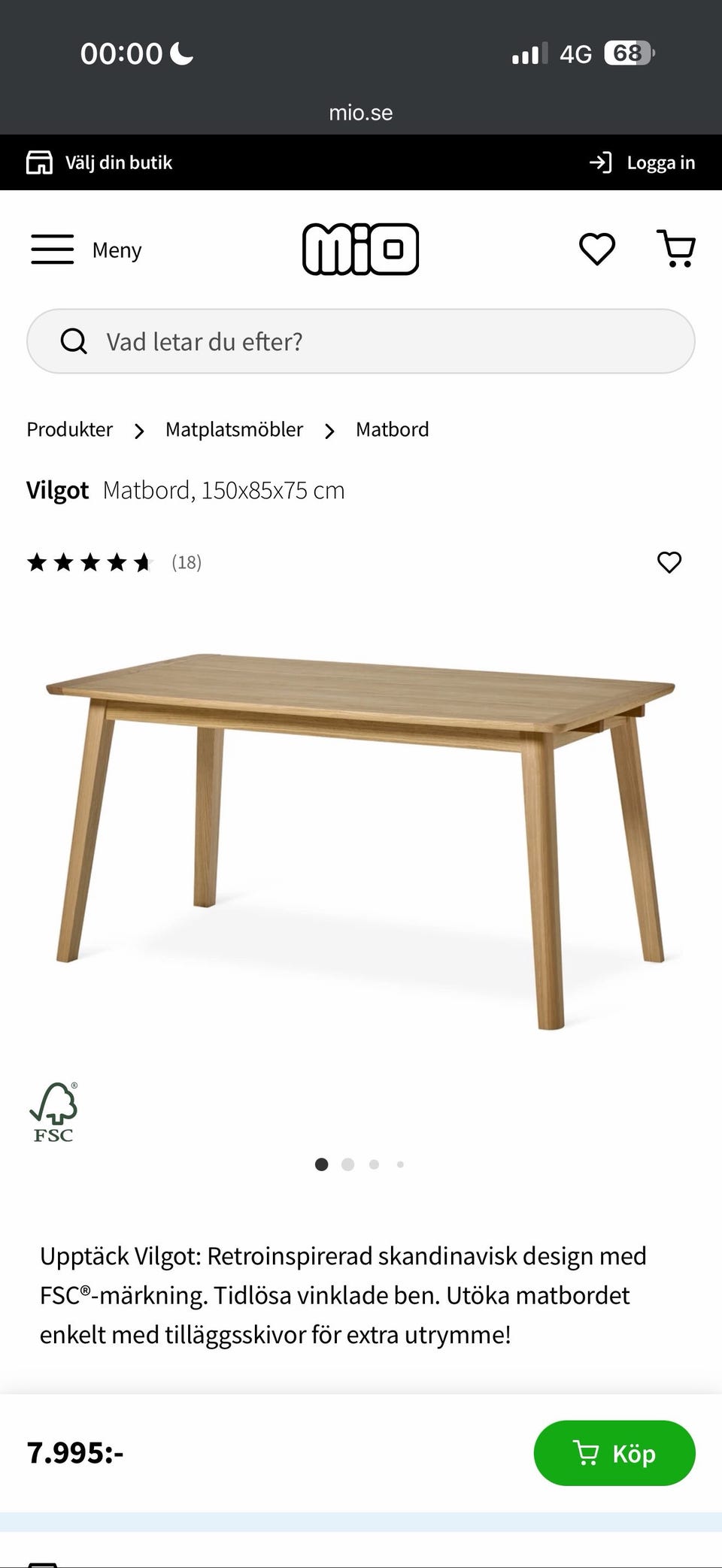Select the second carousel dot
This screenshot has height=1568, width=722.
click(347, 1164)
